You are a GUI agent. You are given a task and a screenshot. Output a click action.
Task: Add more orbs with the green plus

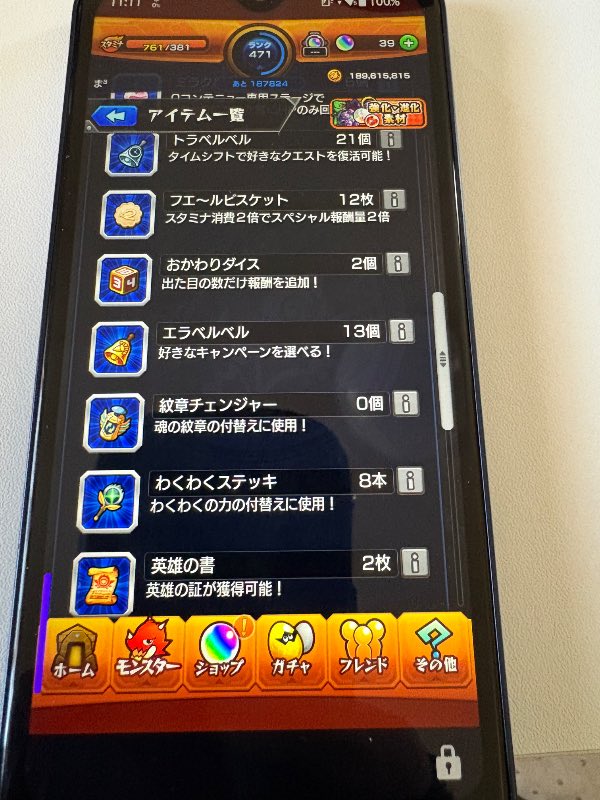tap(408, 42)
